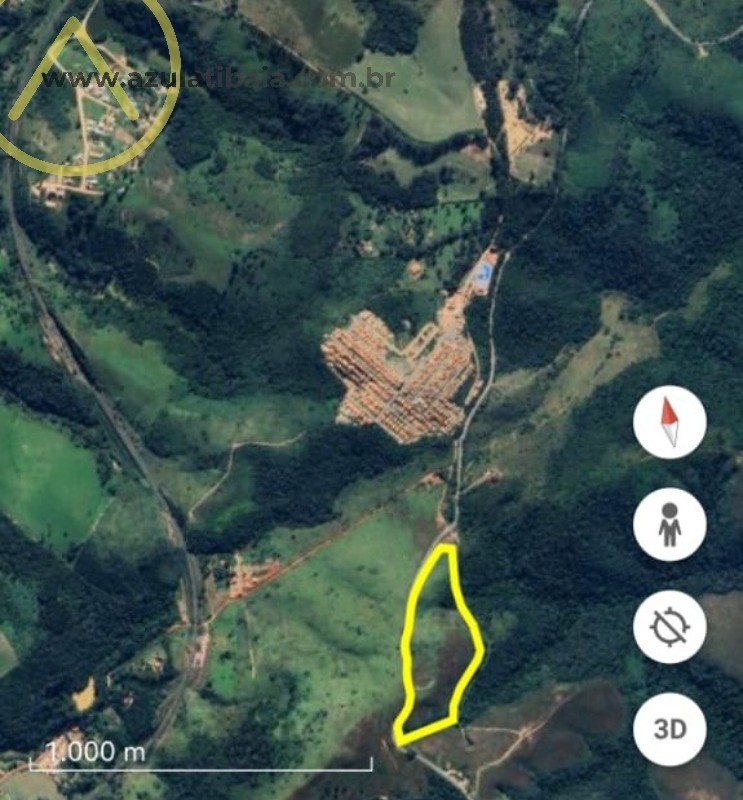Tap the compass to reset north
Screen dimensions: 743x800
(670, 422)
